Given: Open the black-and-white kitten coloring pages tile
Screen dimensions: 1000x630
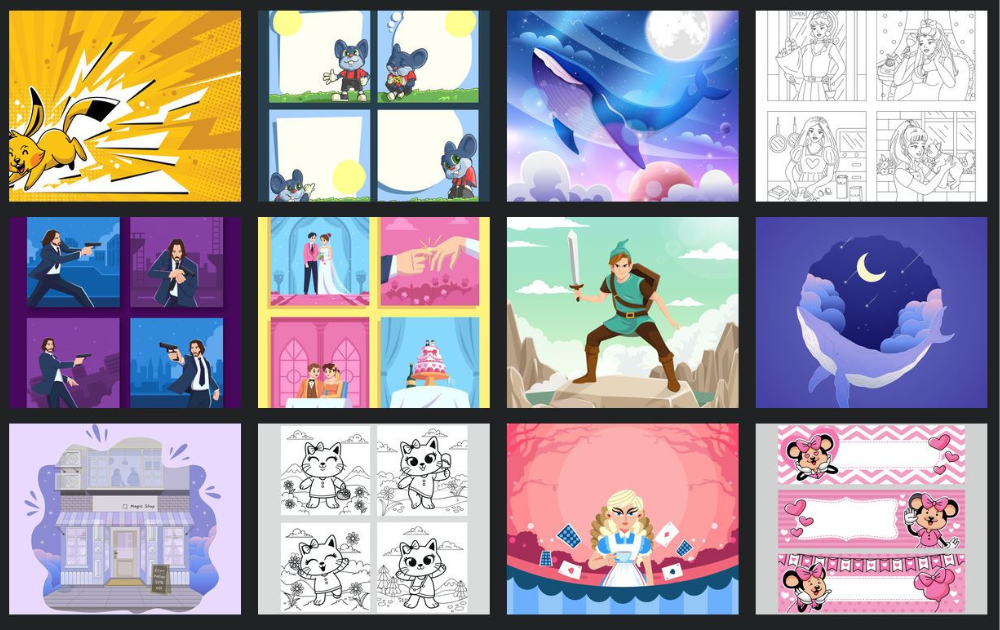Looking at the screenshot, I should point(374,518).
